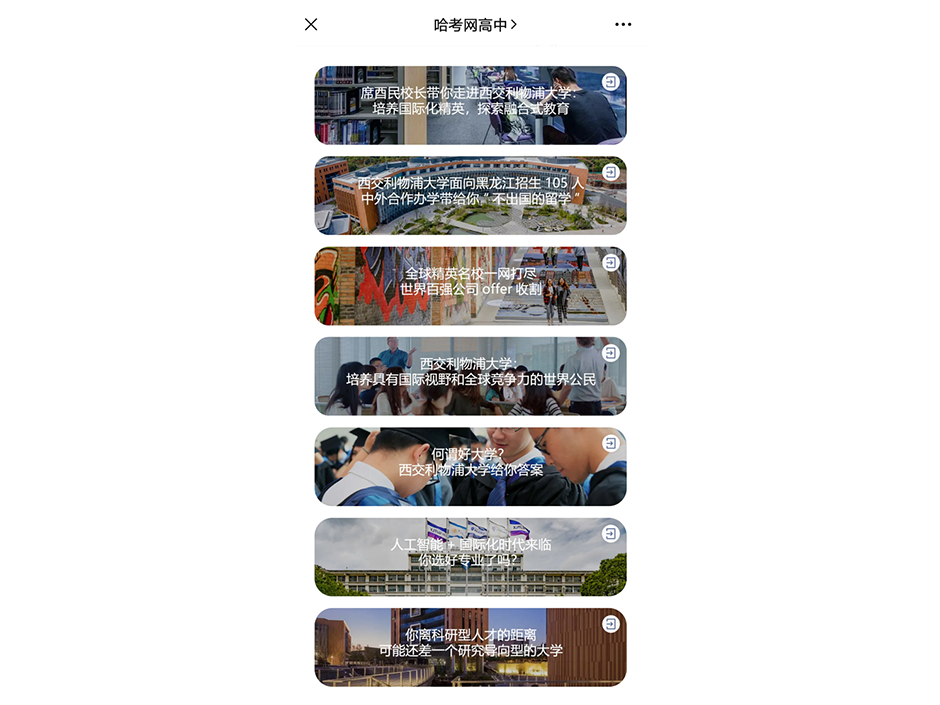Open the 你离科研型人才的距离 card
940x705 pixels.
coord(470,647)
